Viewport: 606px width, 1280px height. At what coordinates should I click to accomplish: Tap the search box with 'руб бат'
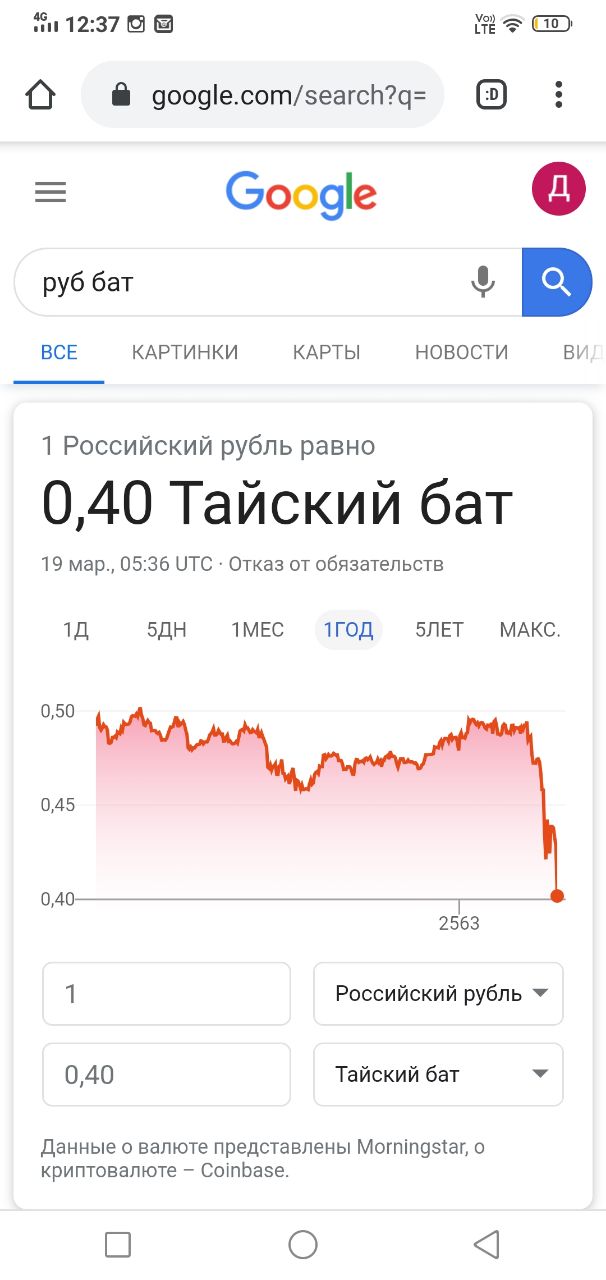[240, 282]
